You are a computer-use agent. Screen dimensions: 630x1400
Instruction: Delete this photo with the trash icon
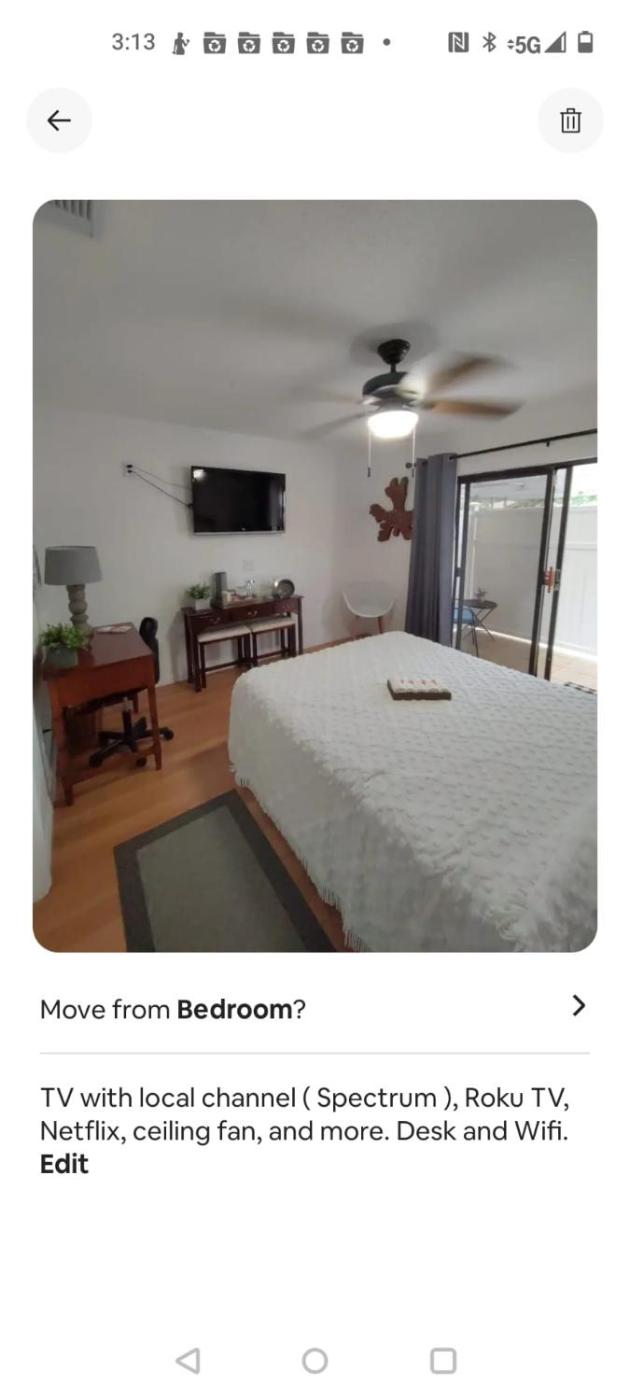pyautogui.click(x=570, y=121)
